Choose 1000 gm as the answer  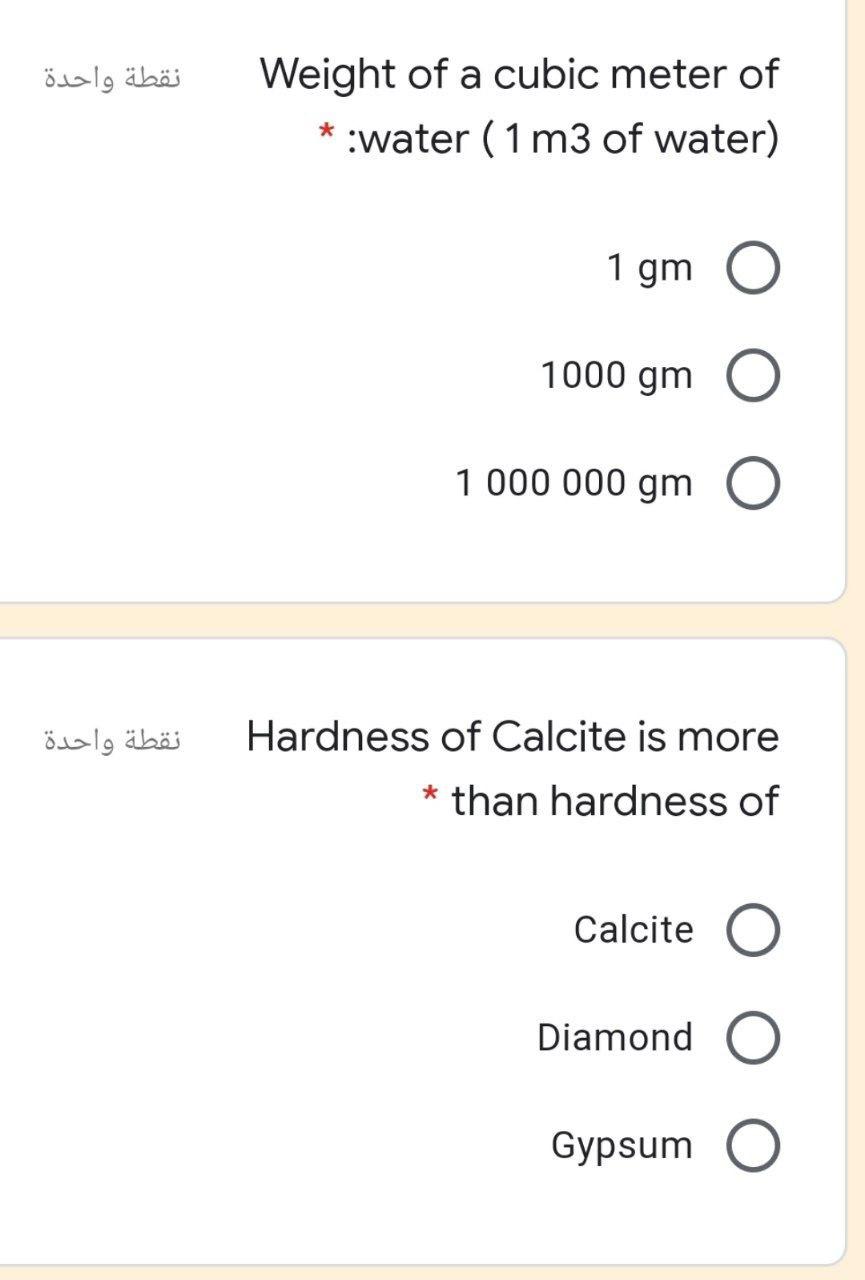click(755, 378)
